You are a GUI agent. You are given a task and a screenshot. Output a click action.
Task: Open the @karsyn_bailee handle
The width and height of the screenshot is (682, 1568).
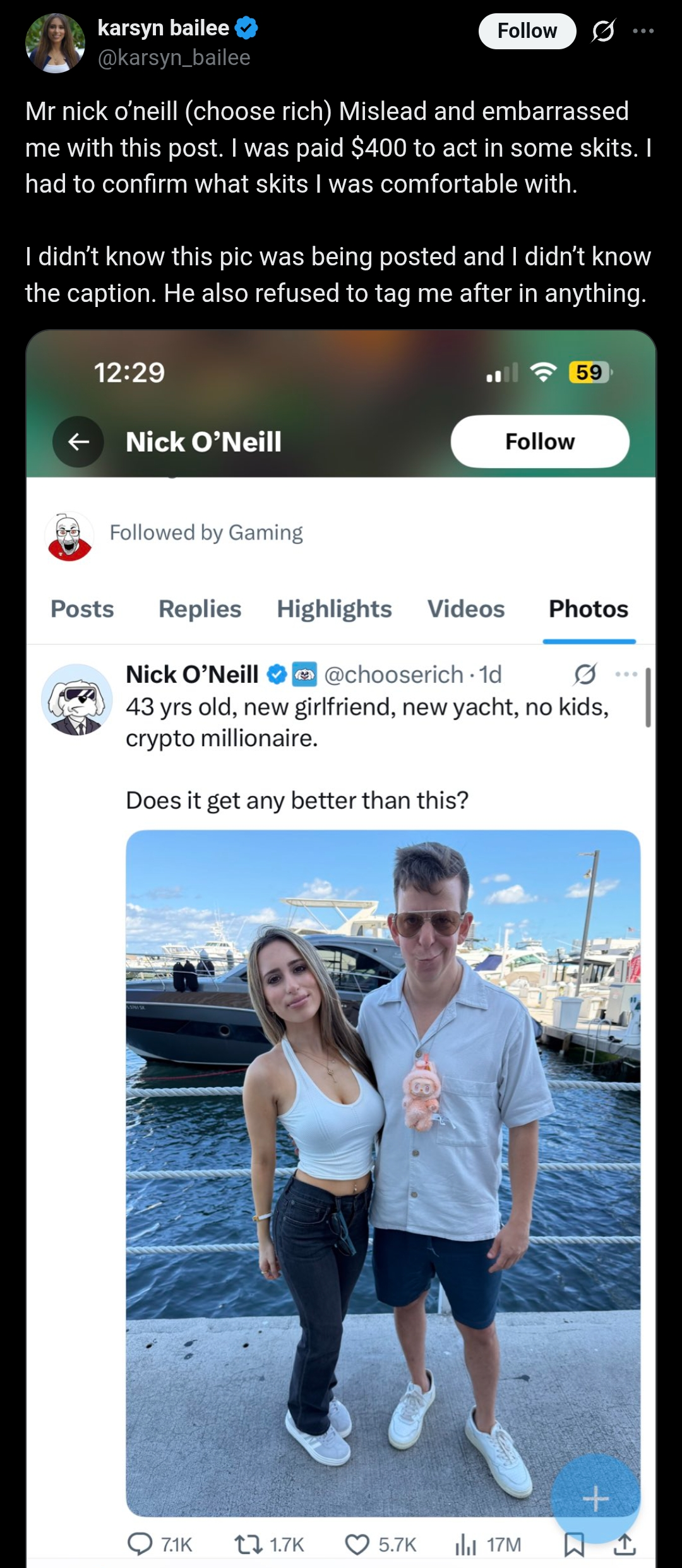click(174, 57)
